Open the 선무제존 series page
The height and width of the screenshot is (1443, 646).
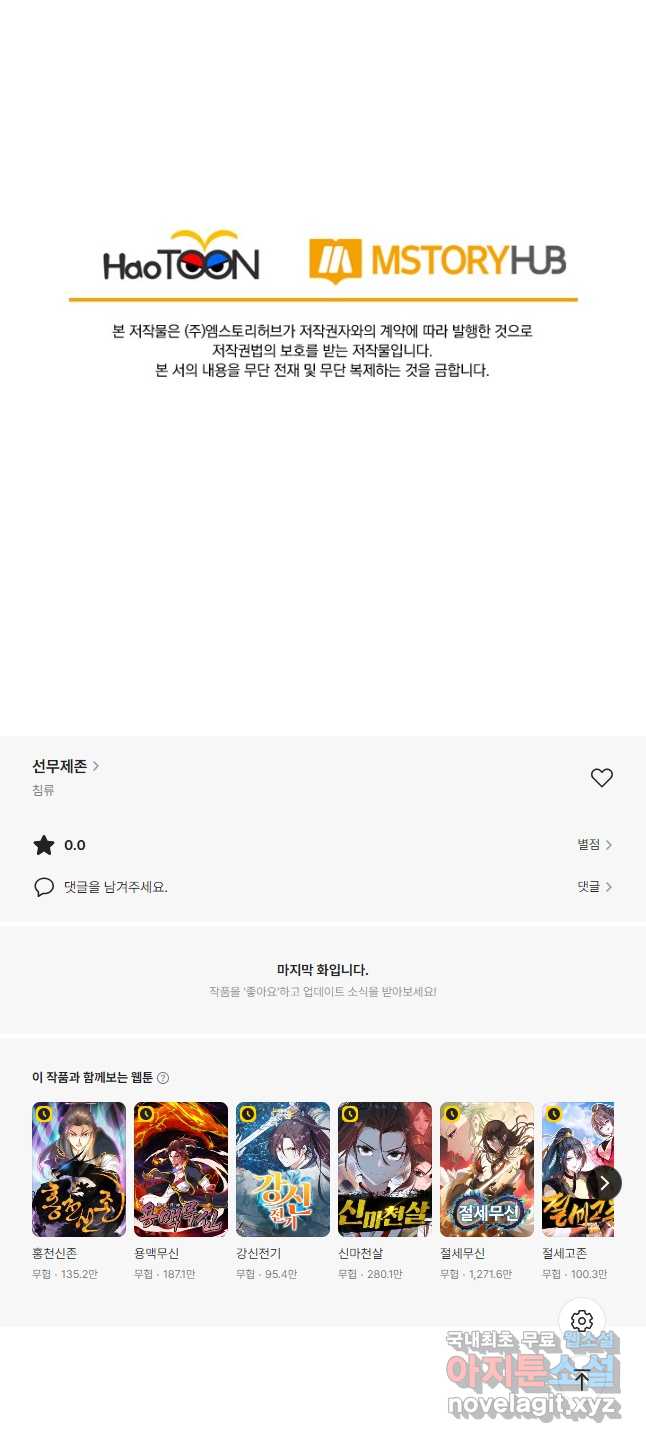click(65, 766)
